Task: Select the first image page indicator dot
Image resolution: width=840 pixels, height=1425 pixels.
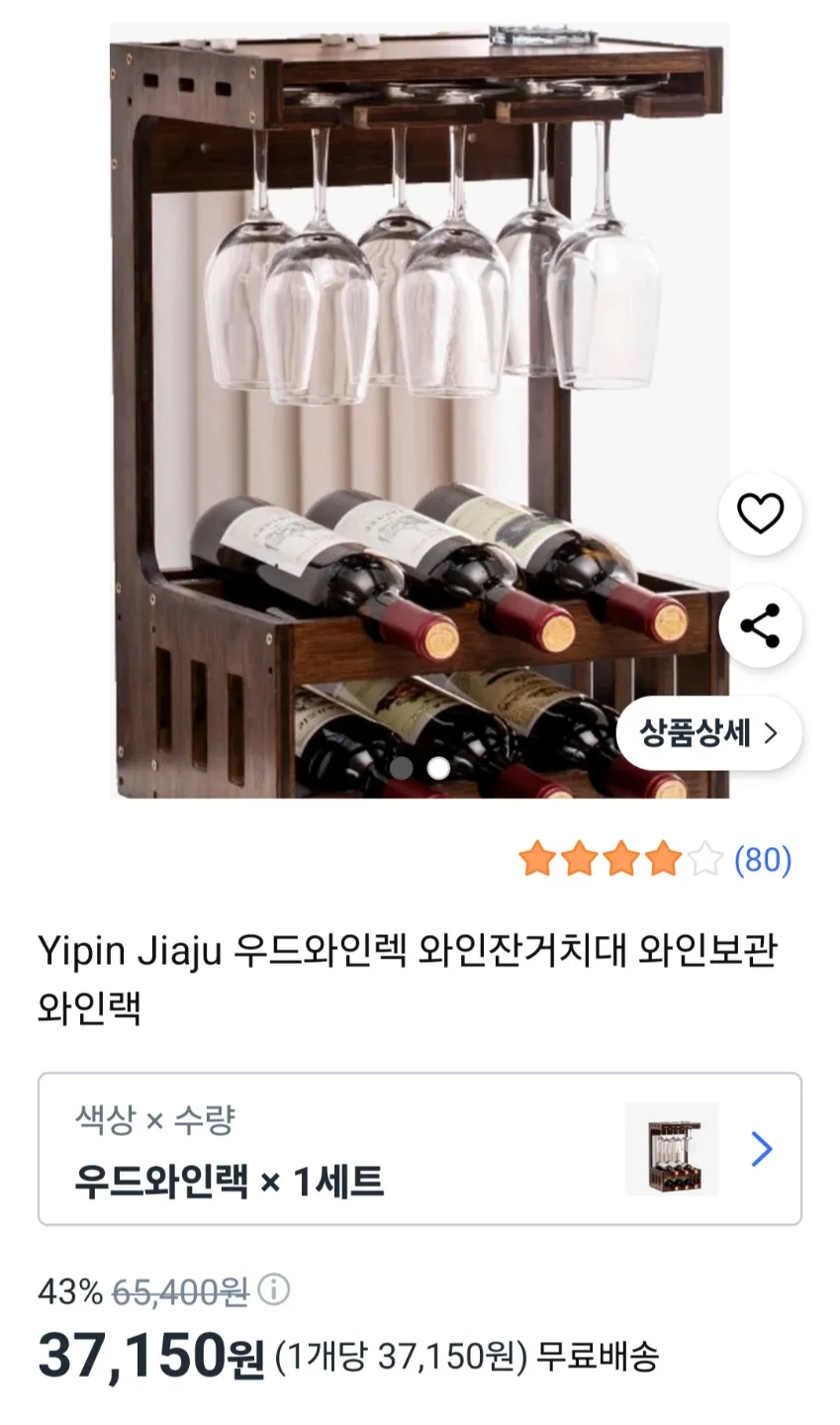Action: [402, 768]
